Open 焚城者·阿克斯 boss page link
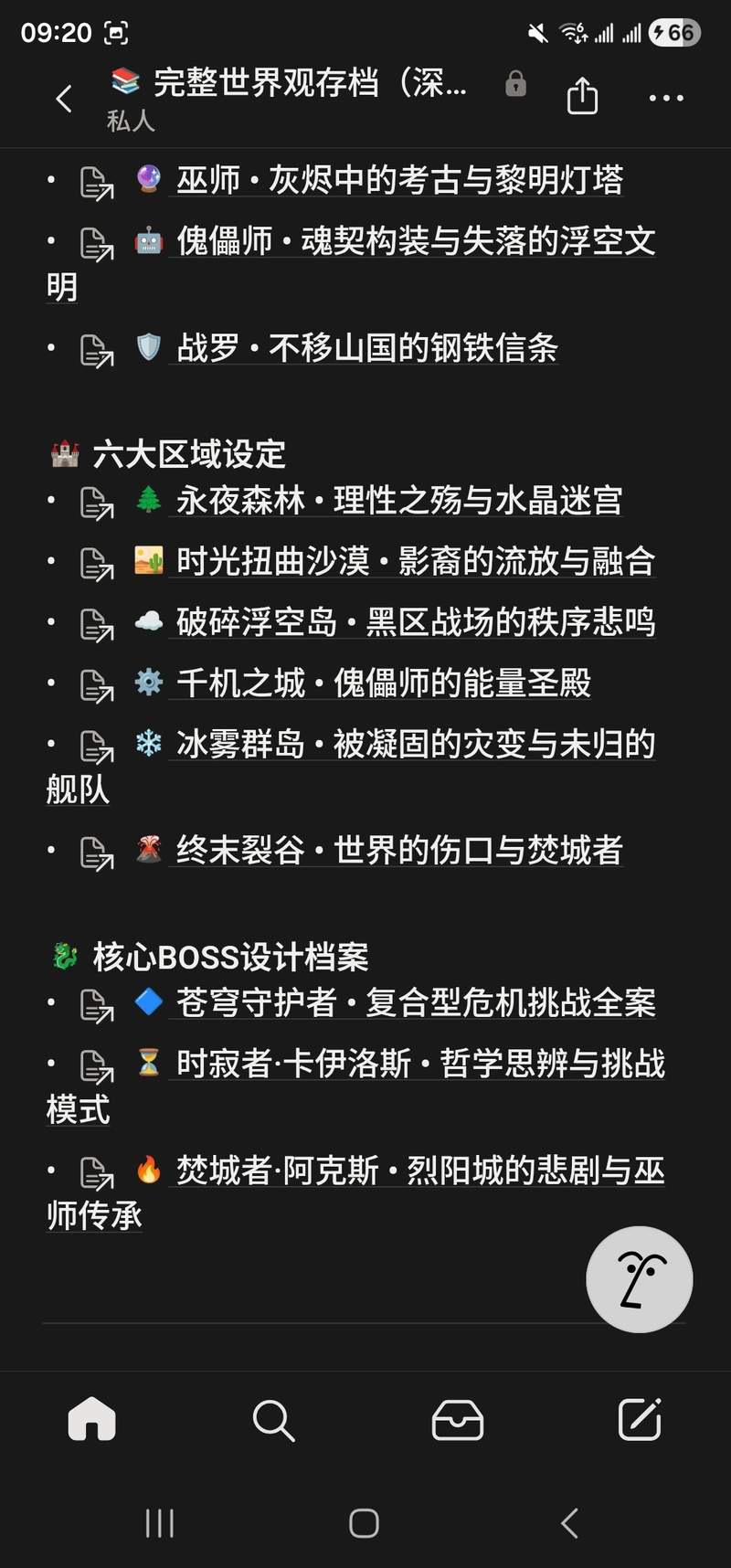Viewport: 731px width, 1568px height. 420,1171
